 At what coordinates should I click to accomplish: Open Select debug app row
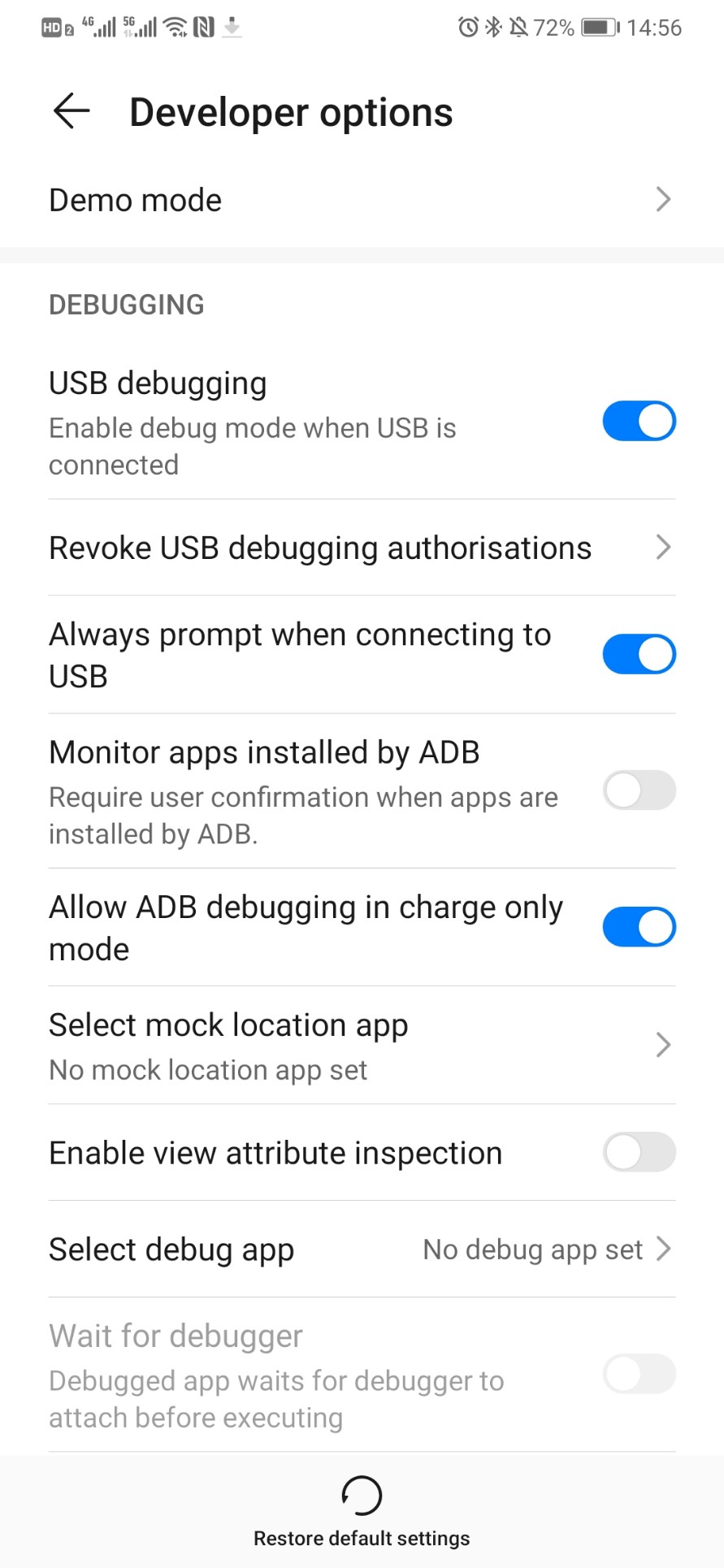point(362,1249)
